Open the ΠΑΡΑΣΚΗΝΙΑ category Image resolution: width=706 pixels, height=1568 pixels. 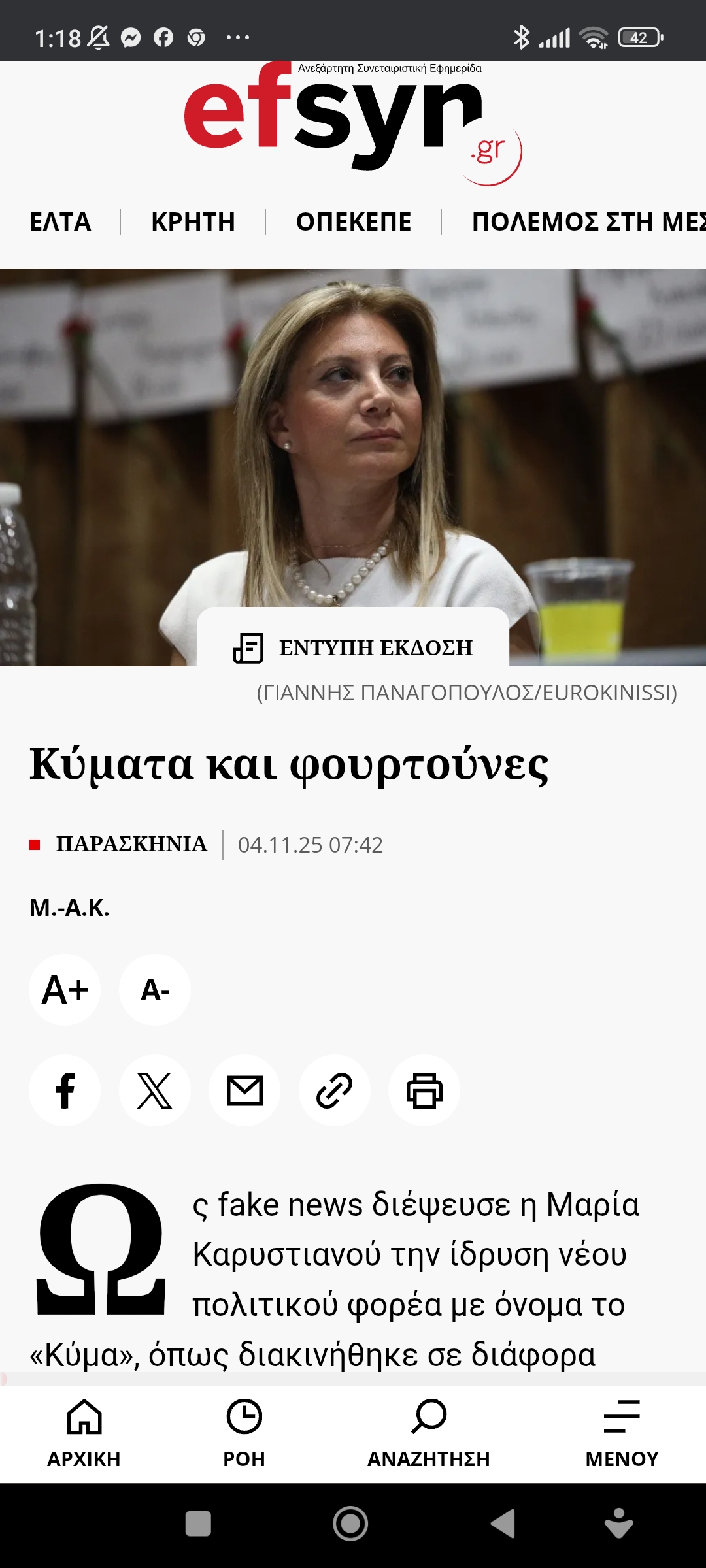click(131, 844)
